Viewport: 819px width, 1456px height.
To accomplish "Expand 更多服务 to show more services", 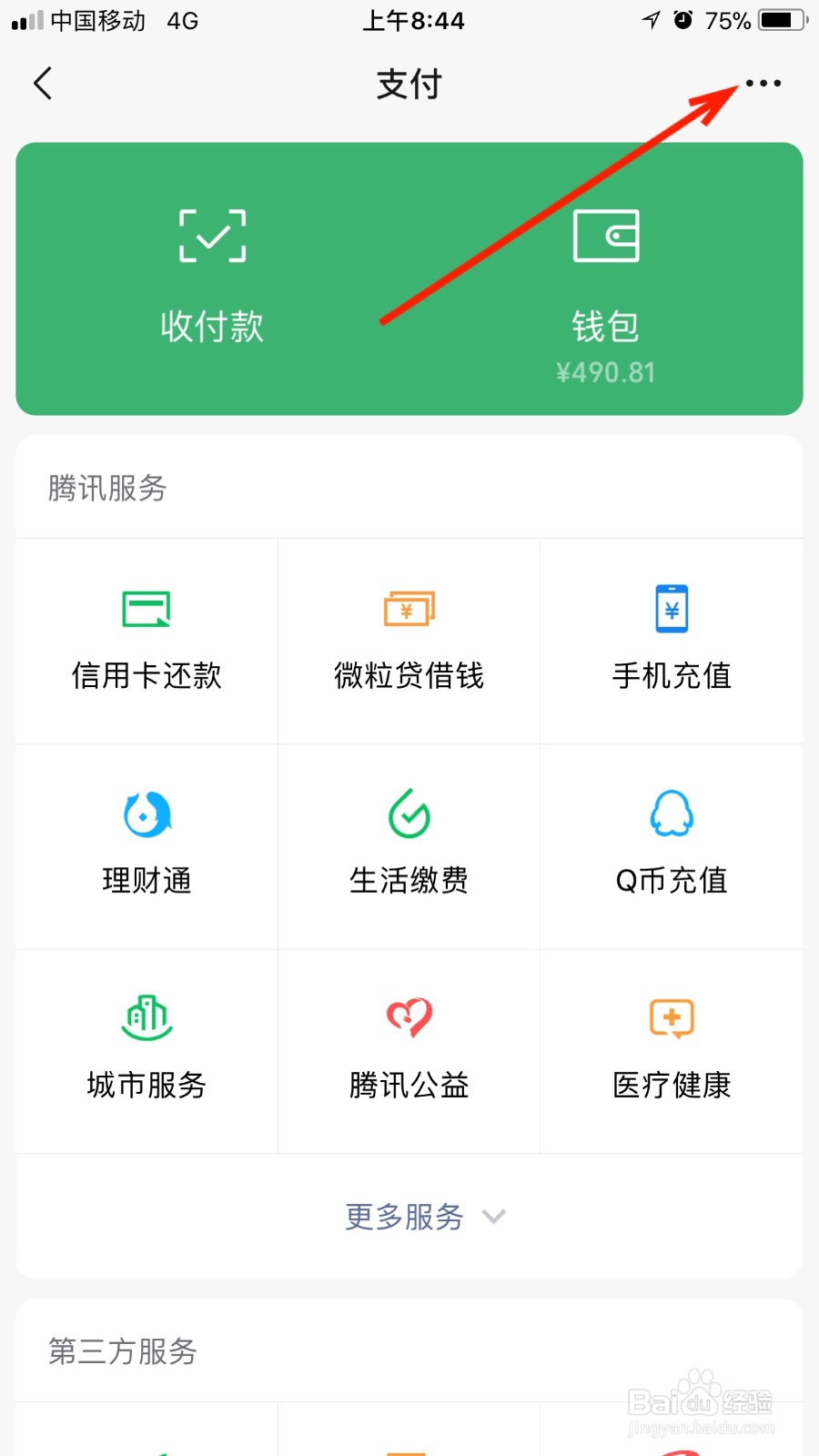I will pos(403,1217).
